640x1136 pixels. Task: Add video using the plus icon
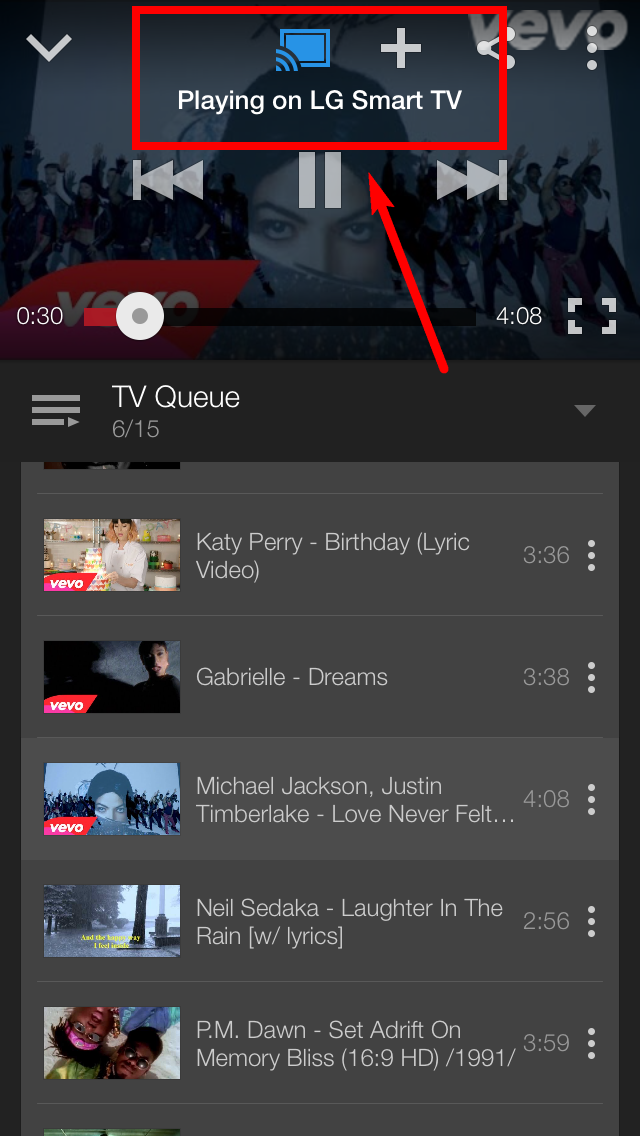[x=401, y=47]
